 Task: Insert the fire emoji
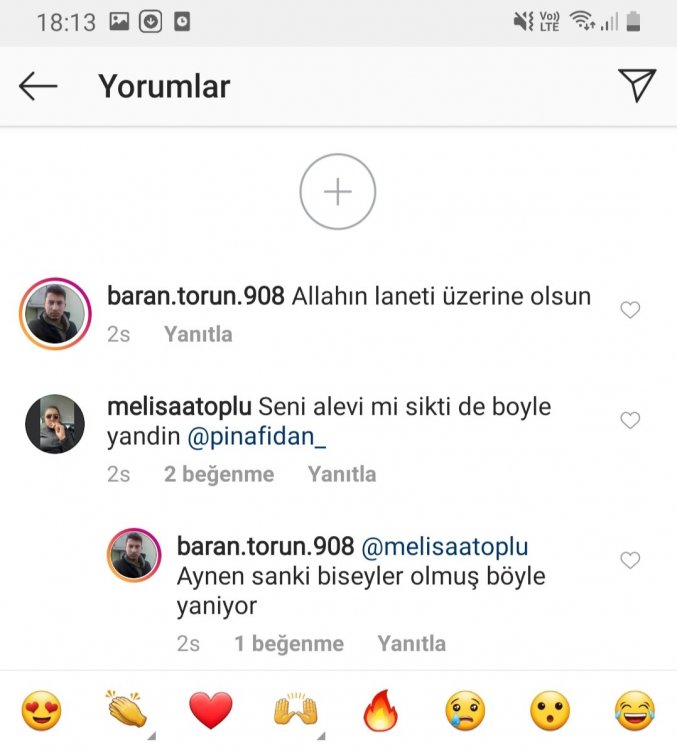click(381, 711)
